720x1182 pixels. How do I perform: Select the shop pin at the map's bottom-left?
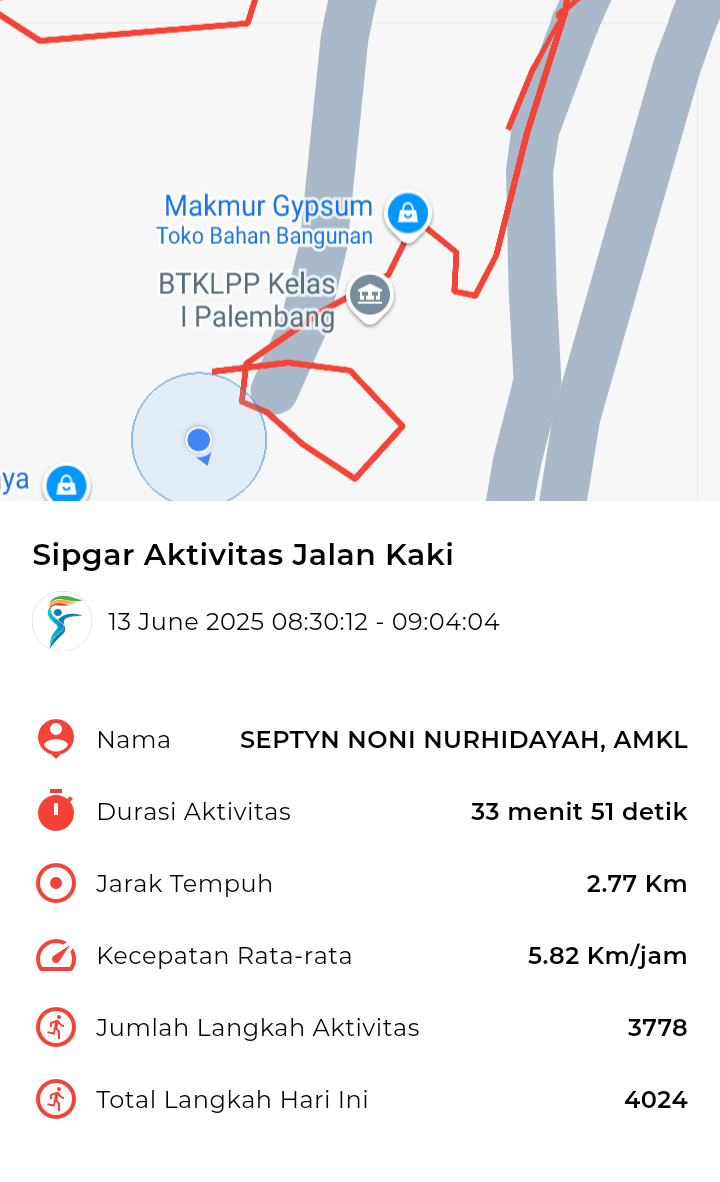tap(66, 483)
